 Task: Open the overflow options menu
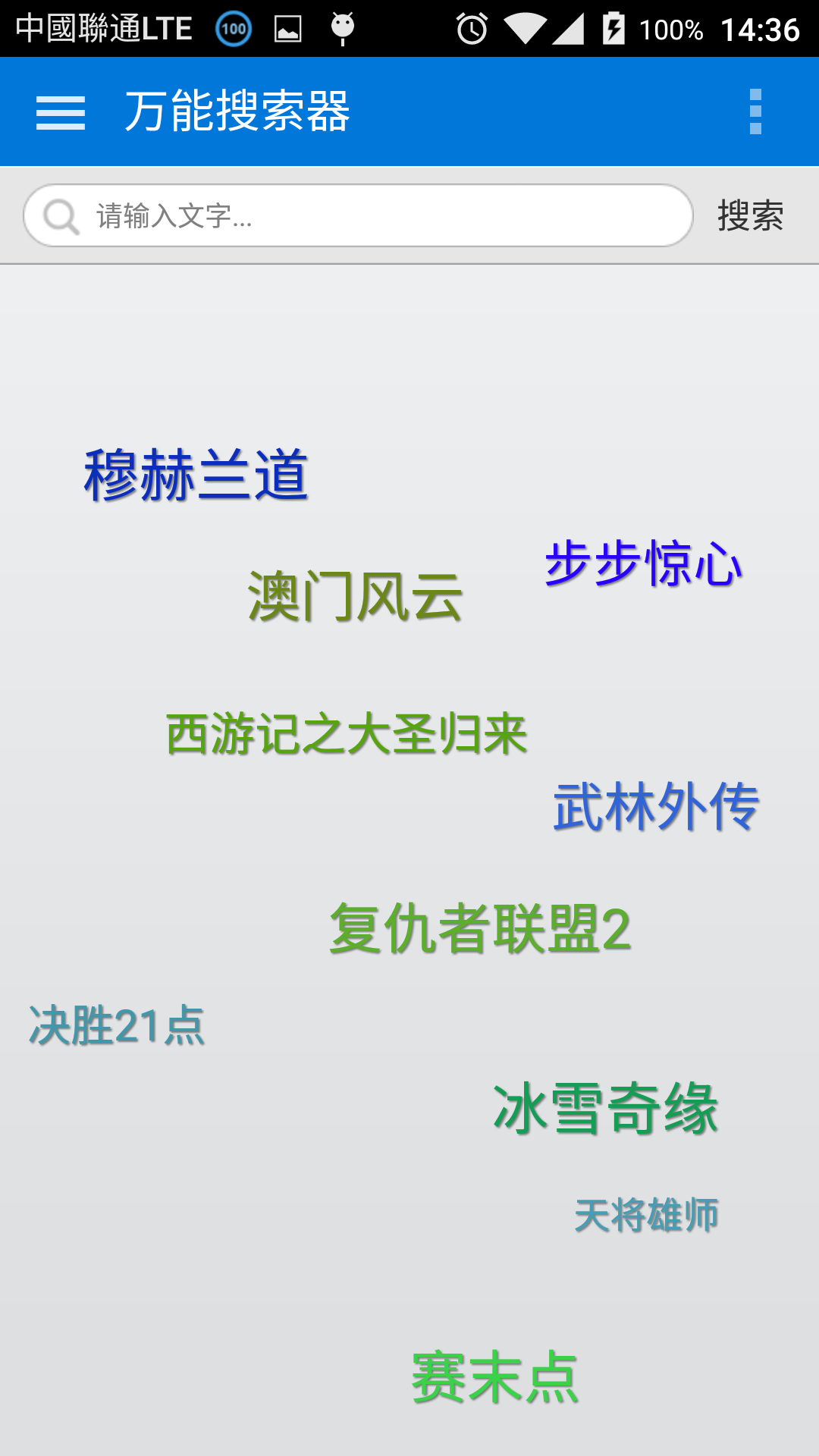[754, 111]
